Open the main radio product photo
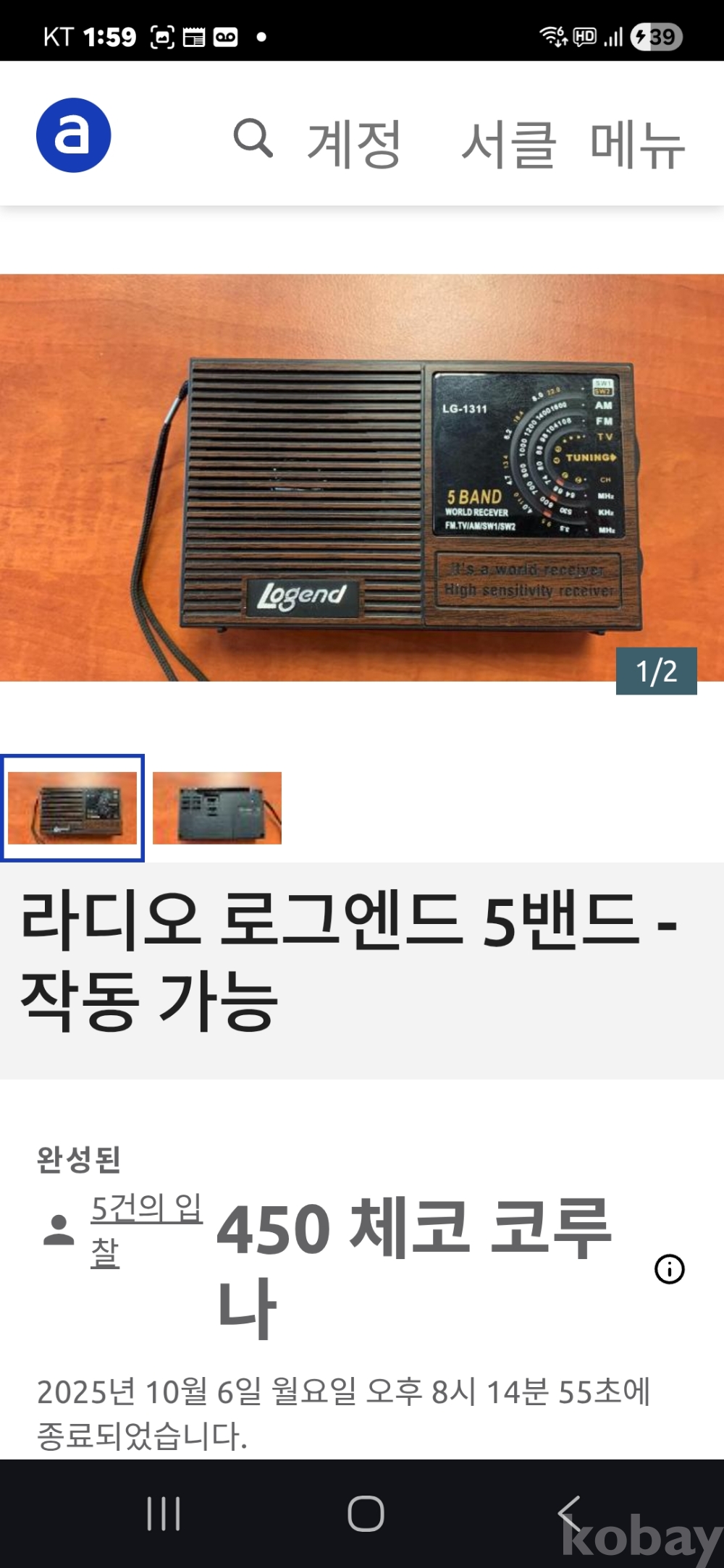This screenshot has height=1568, width=724. coord(362,478)
